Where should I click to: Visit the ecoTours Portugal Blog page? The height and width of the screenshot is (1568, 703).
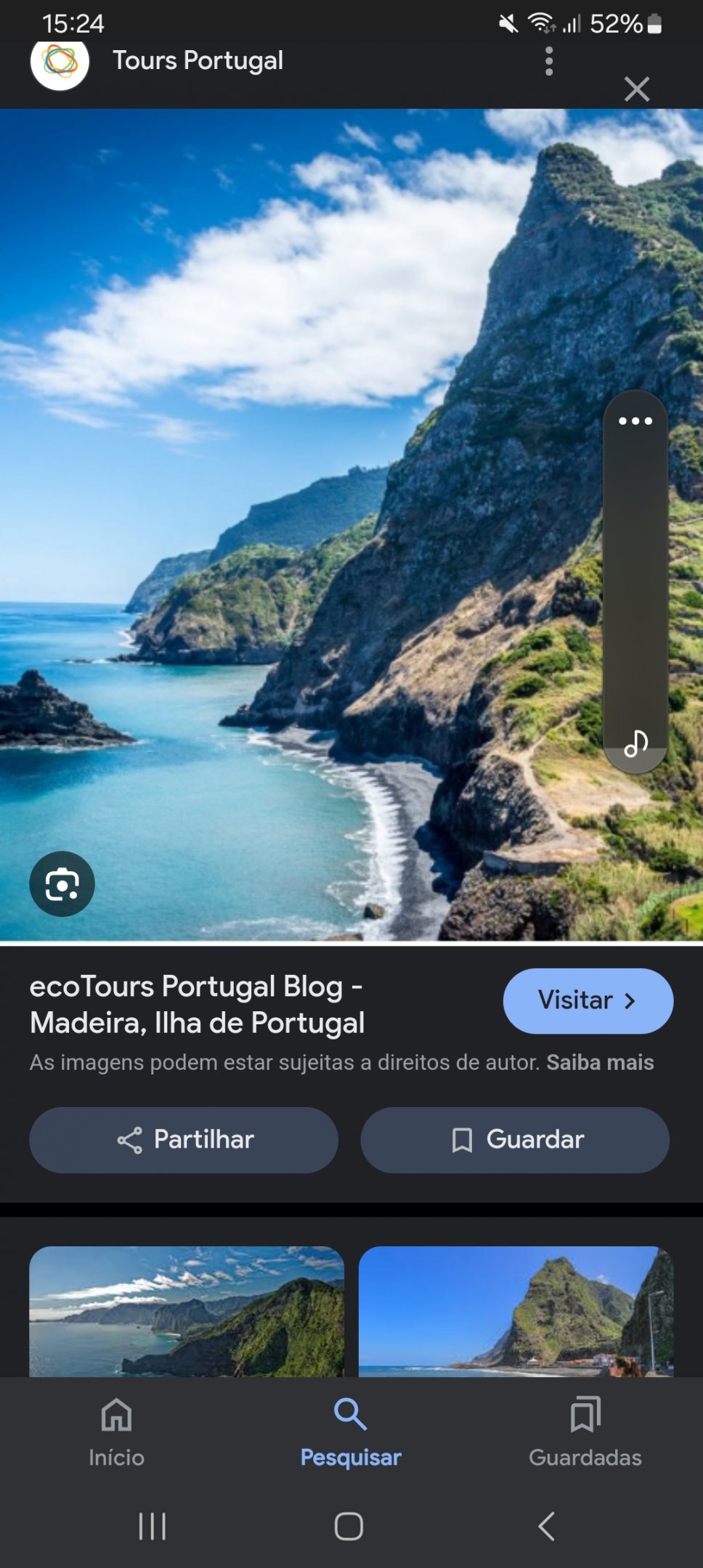point(588,1000)
